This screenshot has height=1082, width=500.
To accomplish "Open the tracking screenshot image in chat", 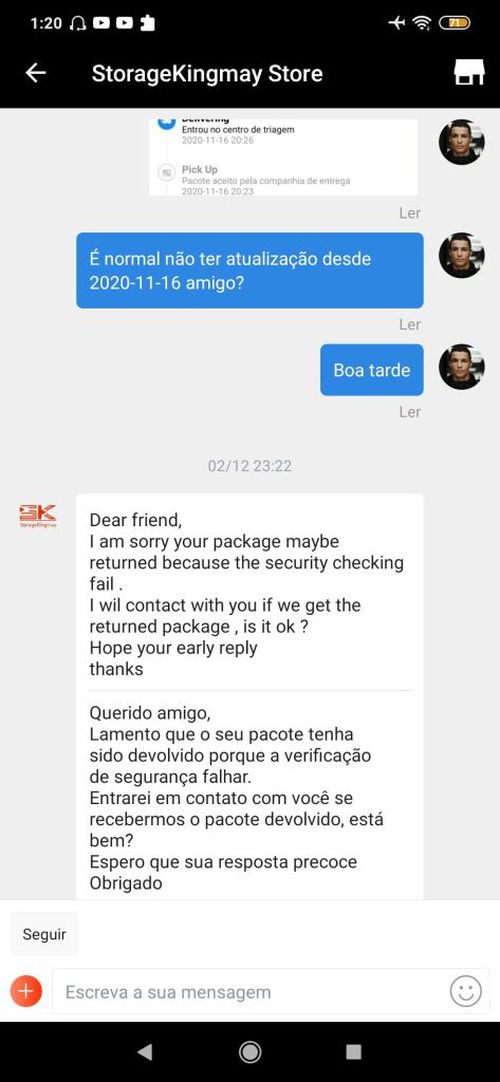I will tap(283, 157).
